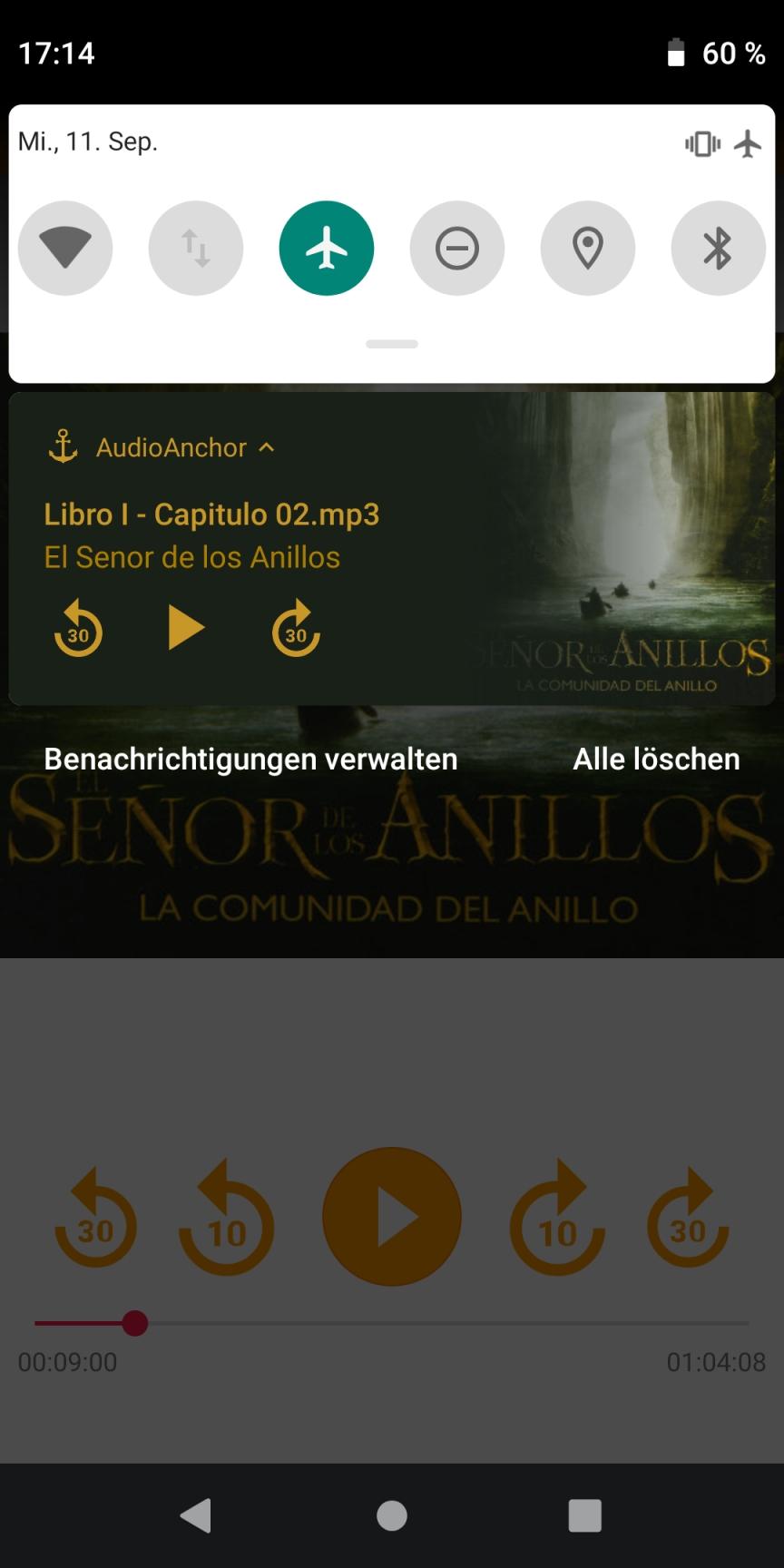
Task: Open the Libro I - Capitulo 02 notification
Action: click(211, 514)
